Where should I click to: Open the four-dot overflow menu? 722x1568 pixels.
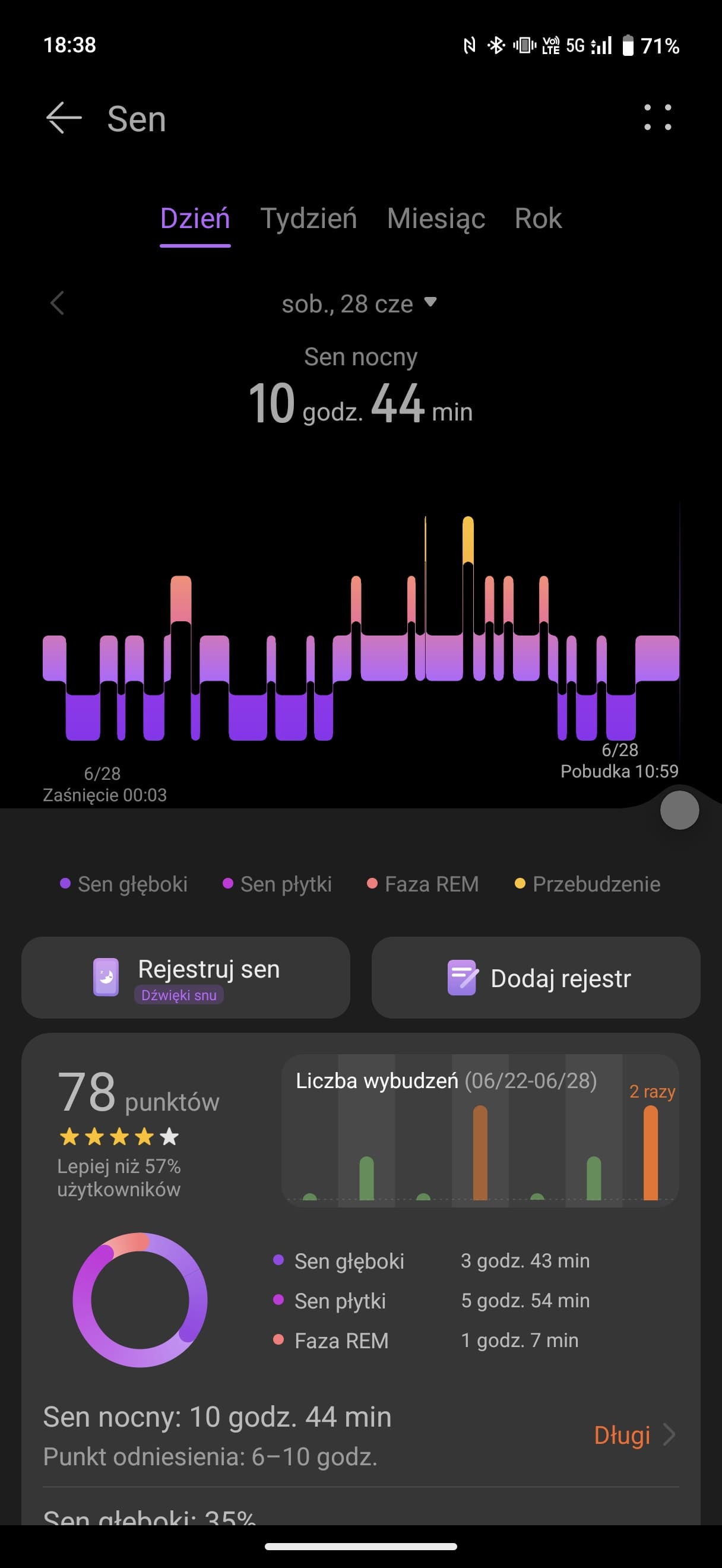pyautogui.click(x=657, y=118)
